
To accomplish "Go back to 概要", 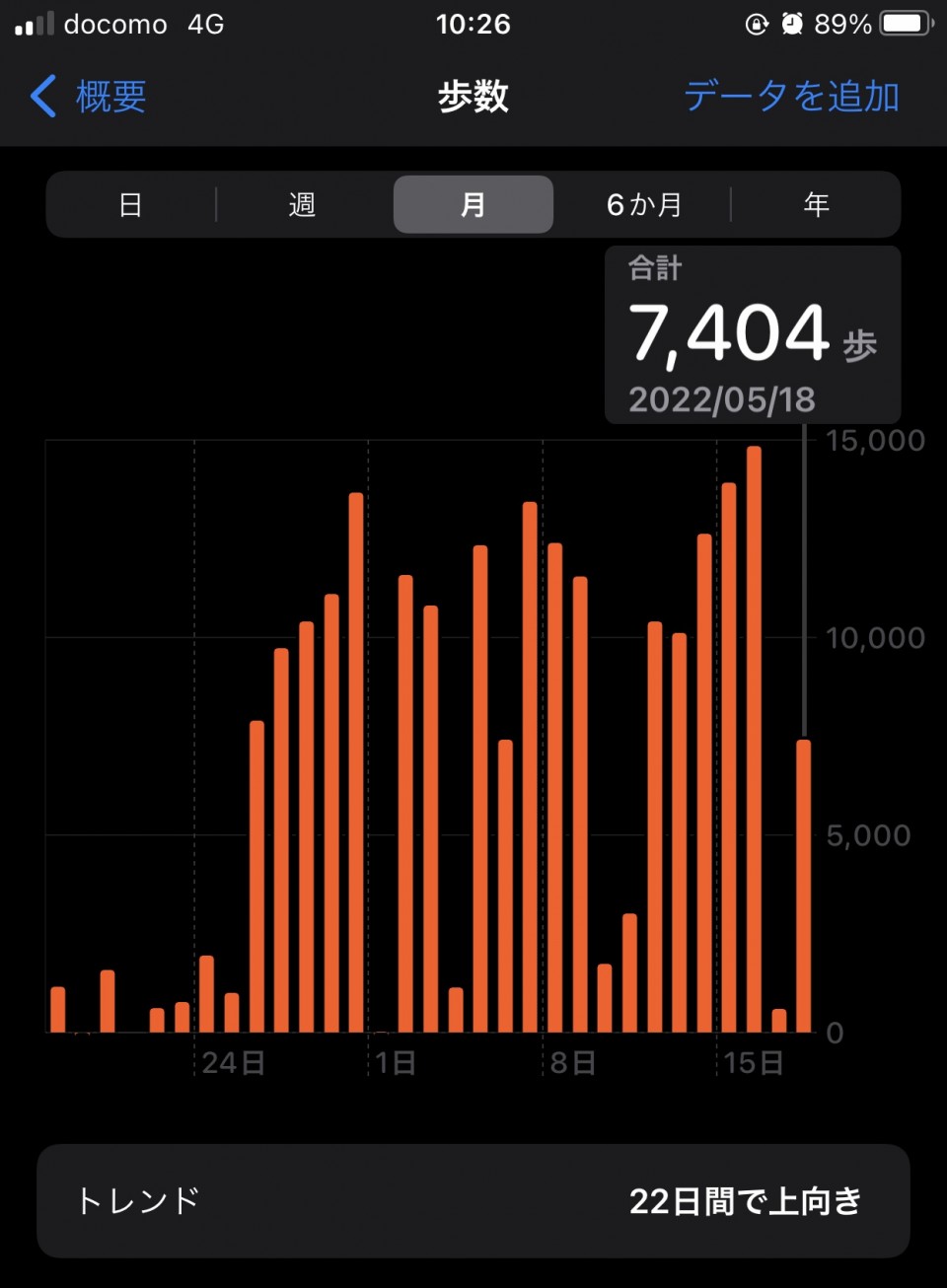I will (x=89, y=97).
